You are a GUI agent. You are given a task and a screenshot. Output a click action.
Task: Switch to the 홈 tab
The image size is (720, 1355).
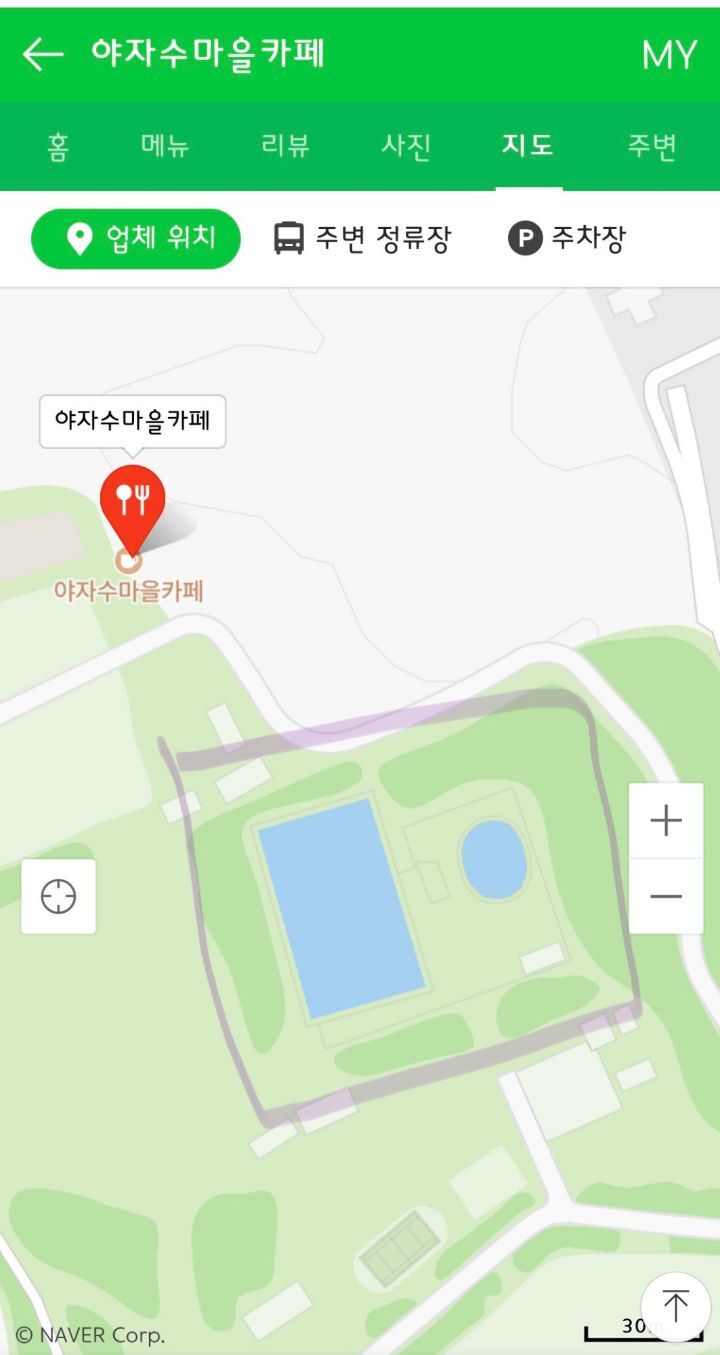pos(57,147)
